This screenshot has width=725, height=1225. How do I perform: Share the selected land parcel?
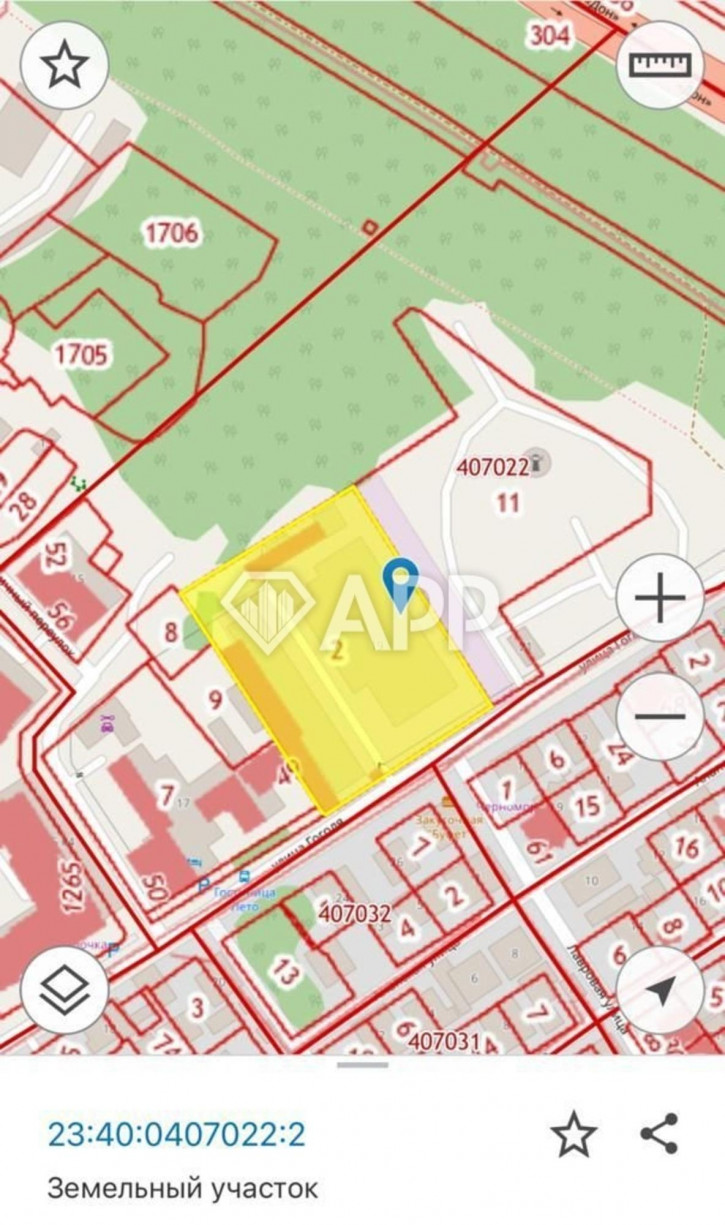point(660,1134)
